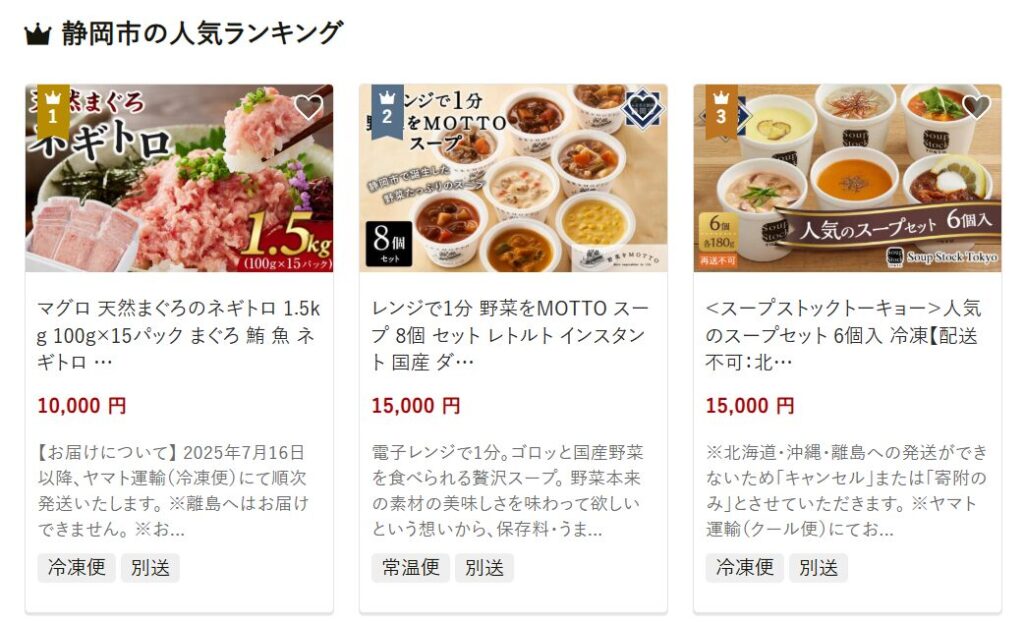Favorite the 野菜をMOTTO スープ item
This screenshot has height=624, width=1024.
pos(642,107)
